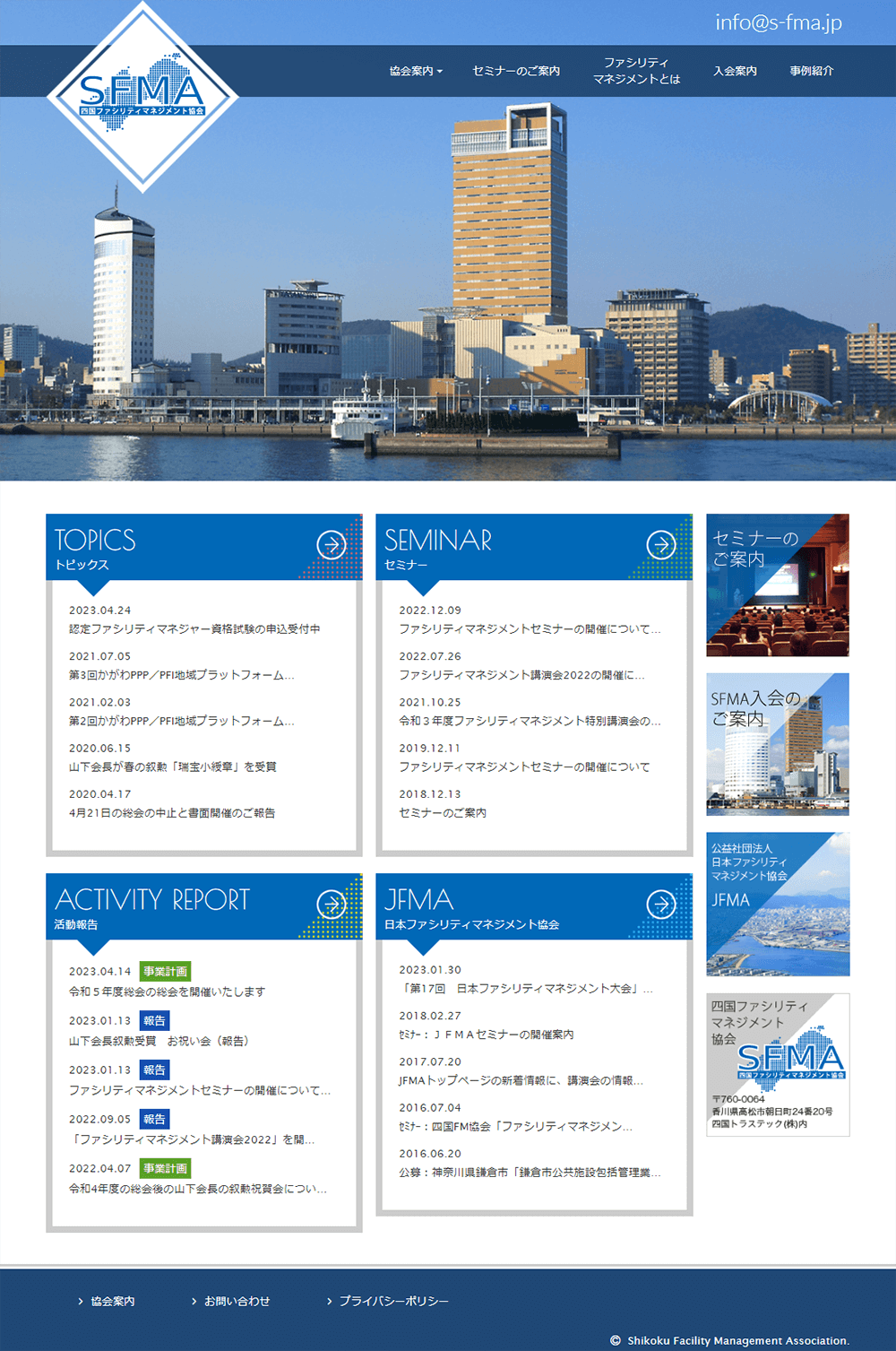Viewport: 896px width, 1351px height.
Task: Open 2022.07.26 seminar 講演会2022の開催
Action: [x=521, y=675]
